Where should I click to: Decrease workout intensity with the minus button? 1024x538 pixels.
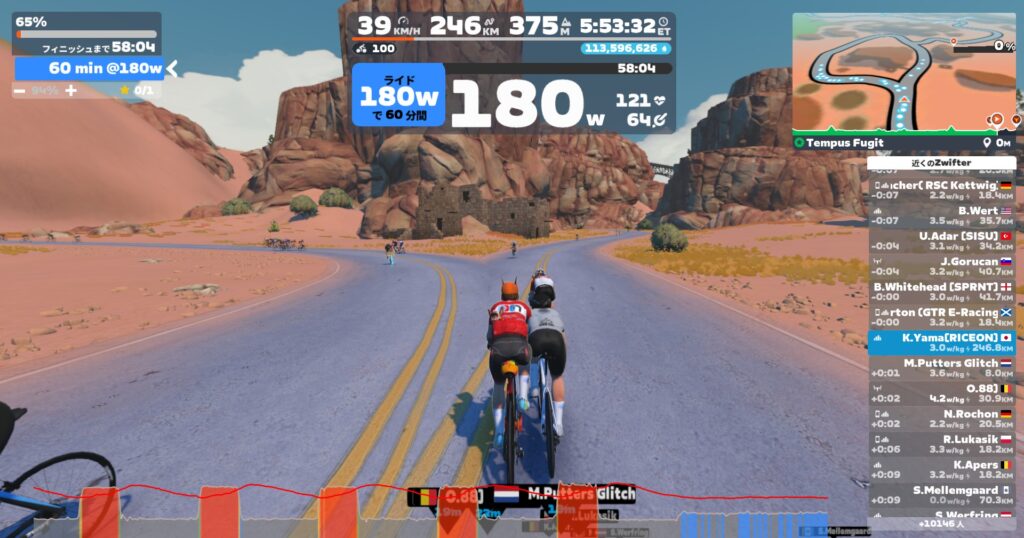tap(20, 90)
